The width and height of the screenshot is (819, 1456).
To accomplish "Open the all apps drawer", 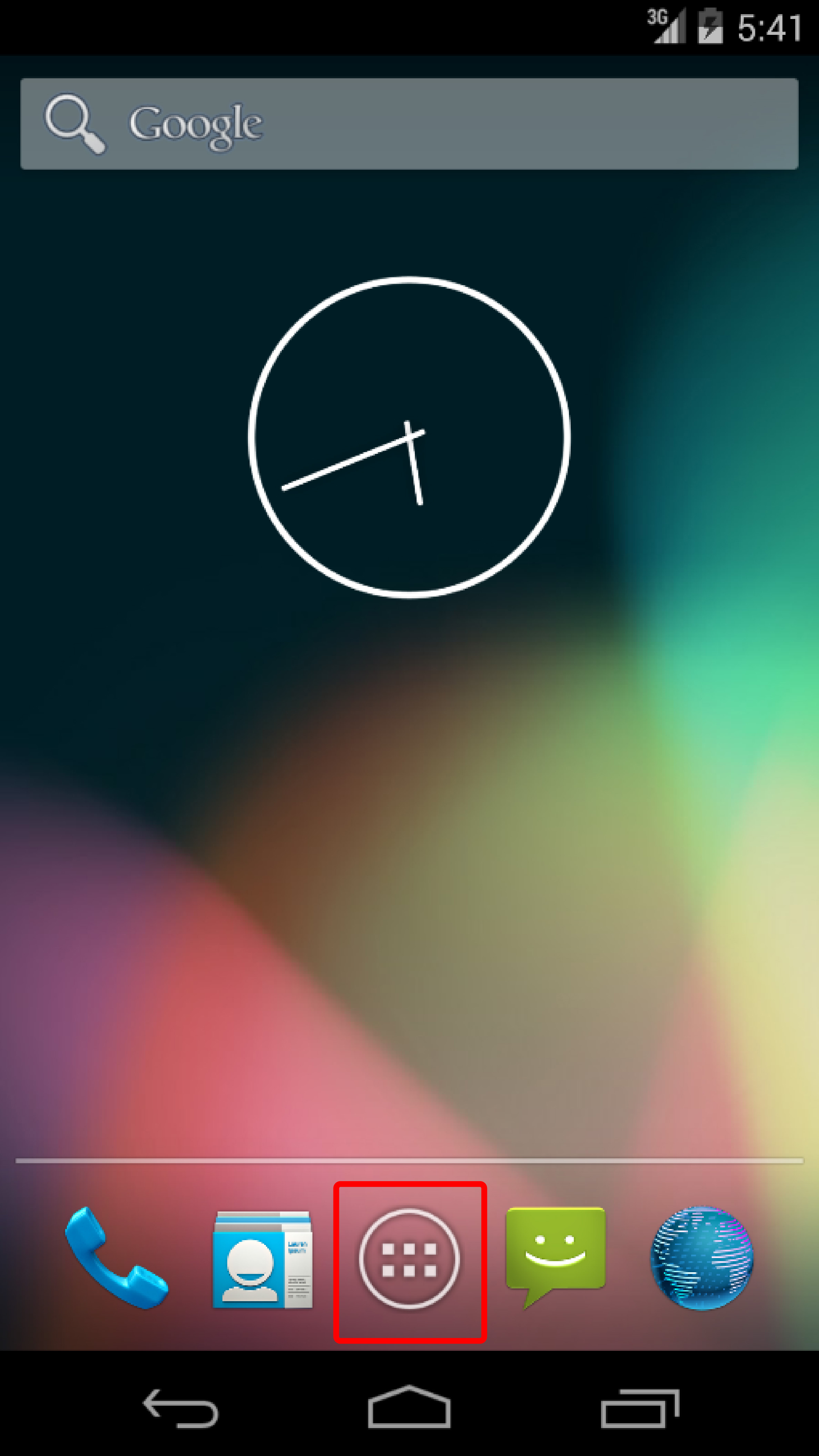I will (409, 1259).
